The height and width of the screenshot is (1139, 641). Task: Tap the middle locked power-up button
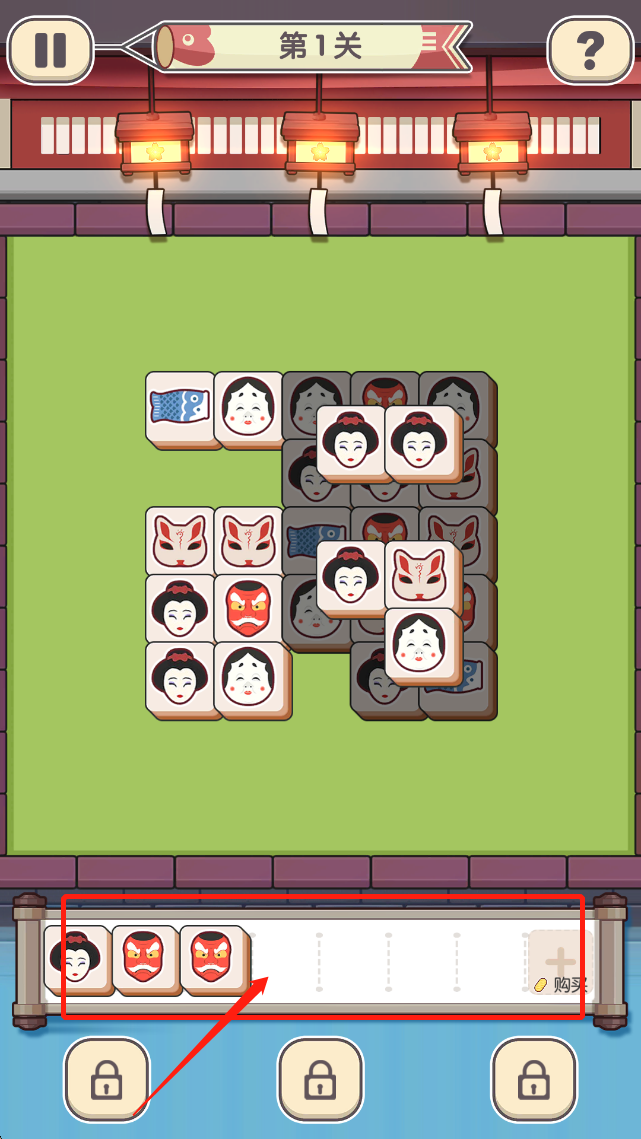pos(319,1079)
